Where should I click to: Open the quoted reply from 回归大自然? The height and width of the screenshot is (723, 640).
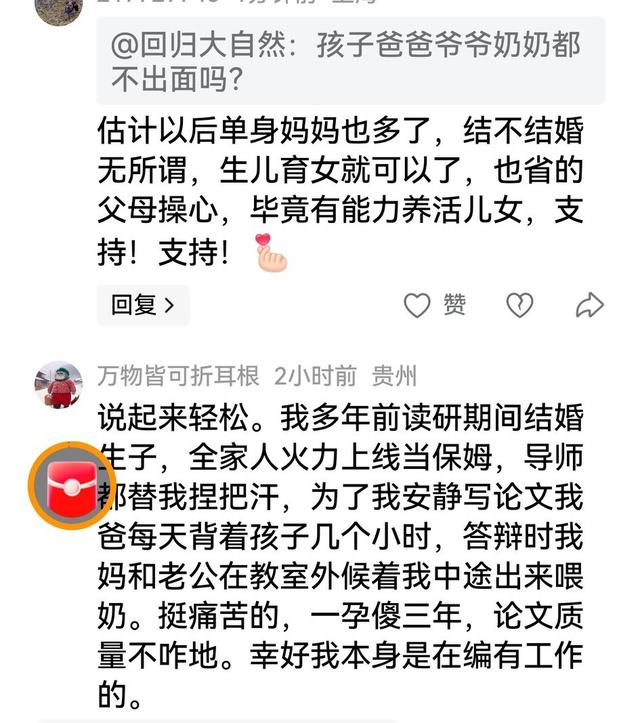(x=350, y=60)
